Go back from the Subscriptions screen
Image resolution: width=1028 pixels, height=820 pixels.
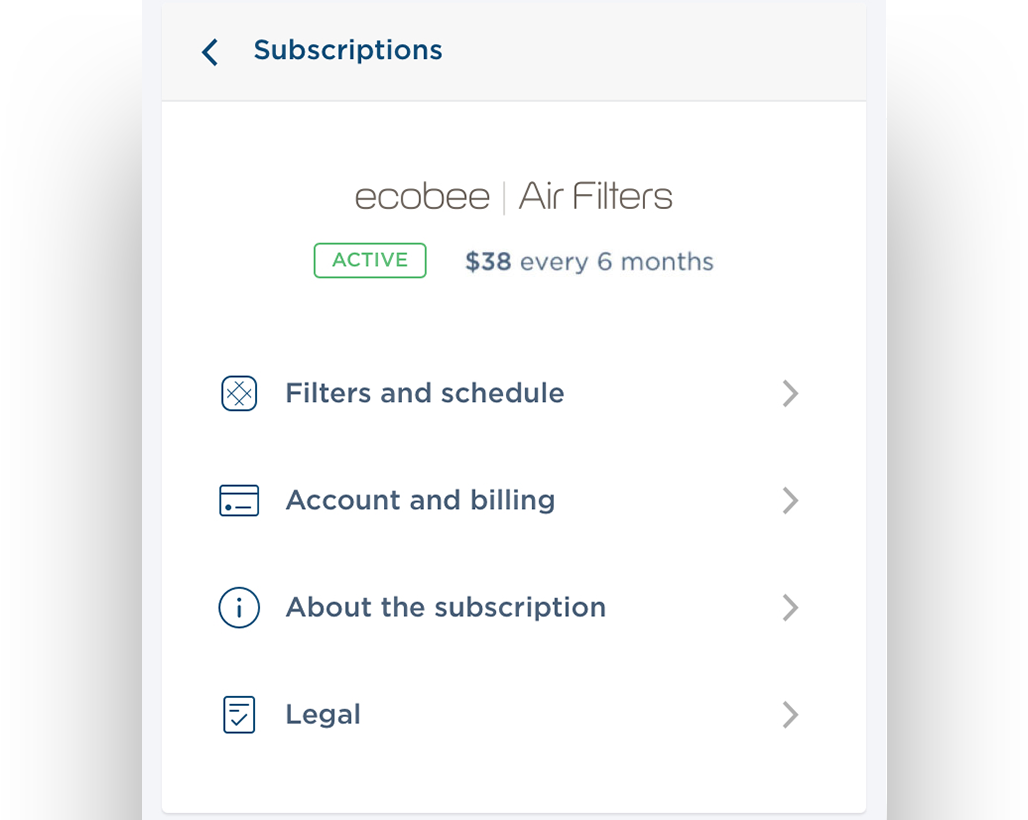point(210,52)
